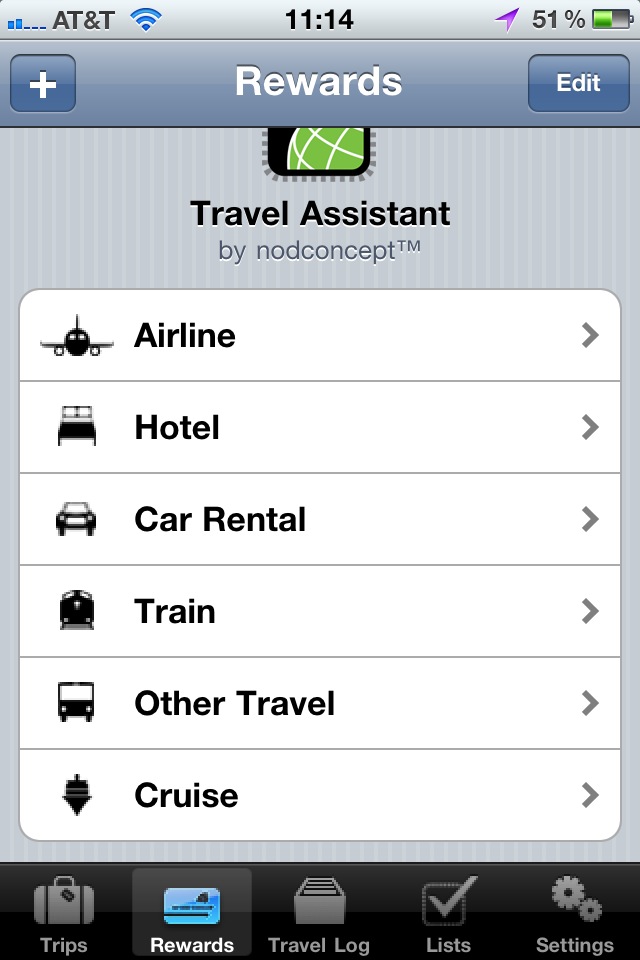Tap the Edit button
Screen dimensions: 640x960
coord(578,84)
